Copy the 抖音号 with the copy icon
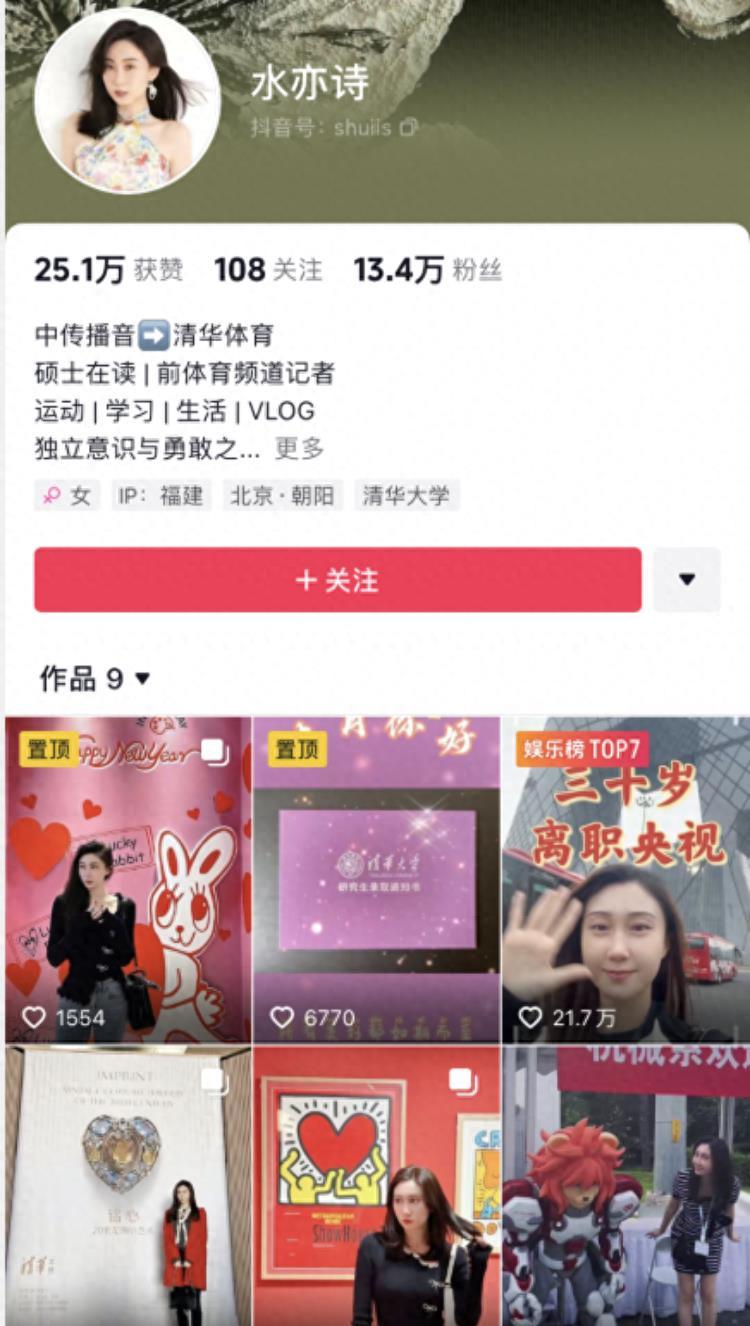The height and width of the screenshot is (1326, 750). [x=408, y=127]
